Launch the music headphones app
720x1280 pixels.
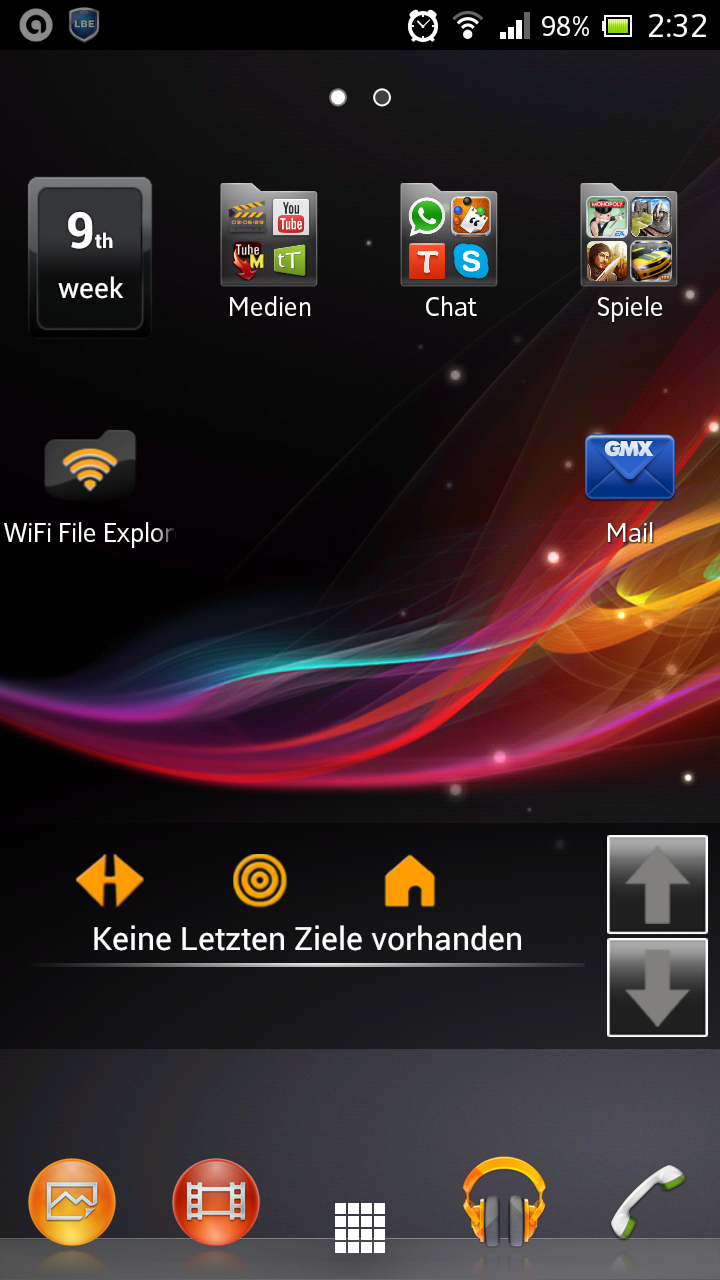(504, 1201)
